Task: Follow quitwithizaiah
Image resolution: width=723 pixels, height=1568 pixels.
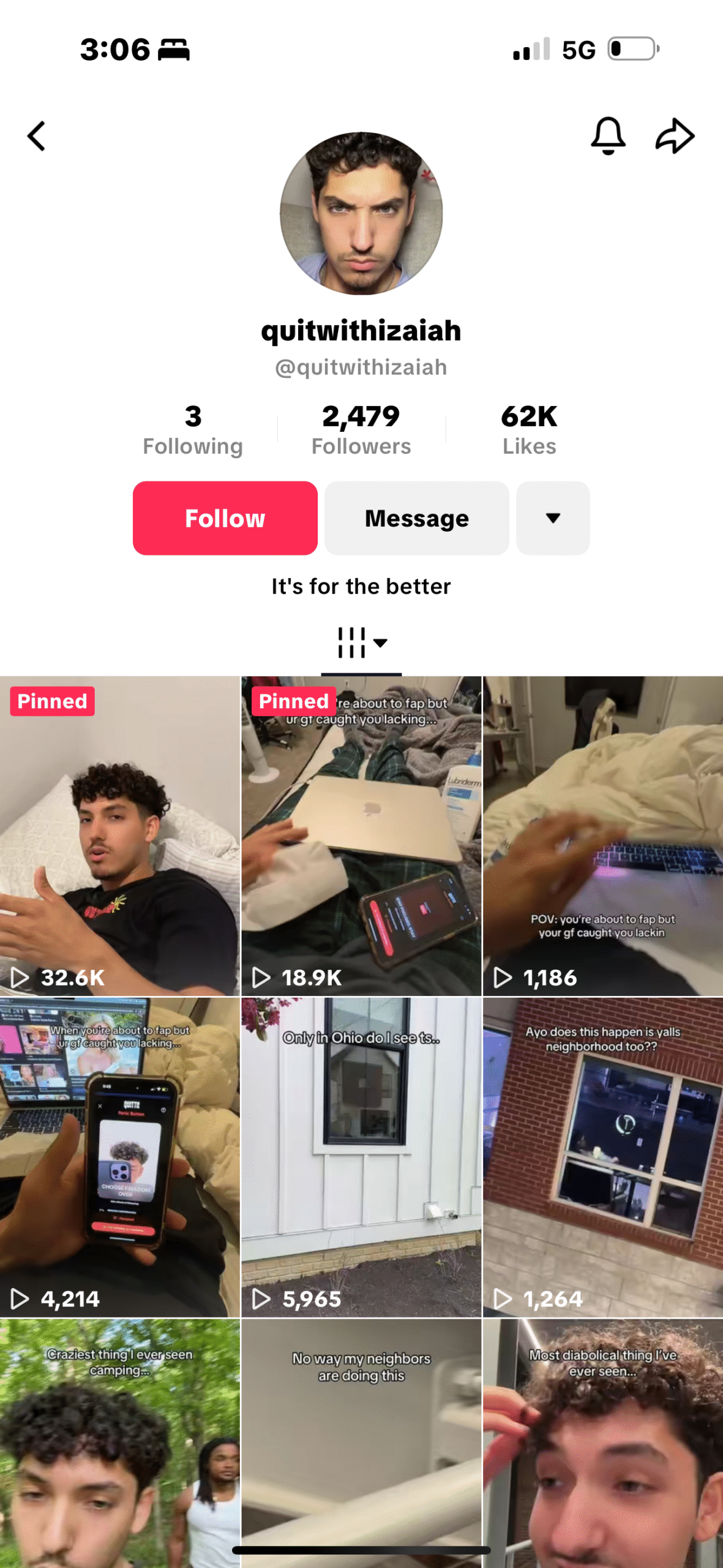Action: 225,518
